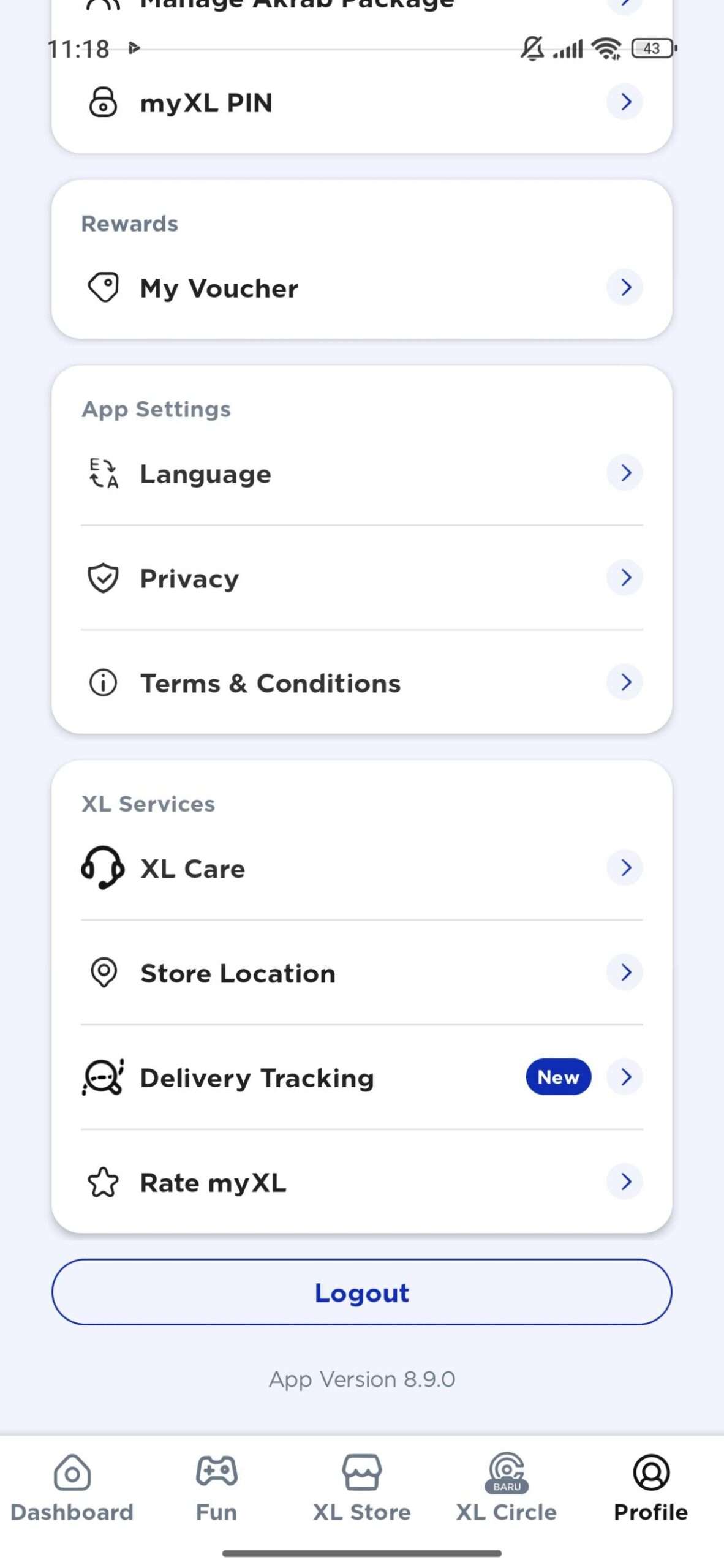The width and height of the screenshot is (724, 1568).
Task: Select Rate myXL
Action: 361,1182
